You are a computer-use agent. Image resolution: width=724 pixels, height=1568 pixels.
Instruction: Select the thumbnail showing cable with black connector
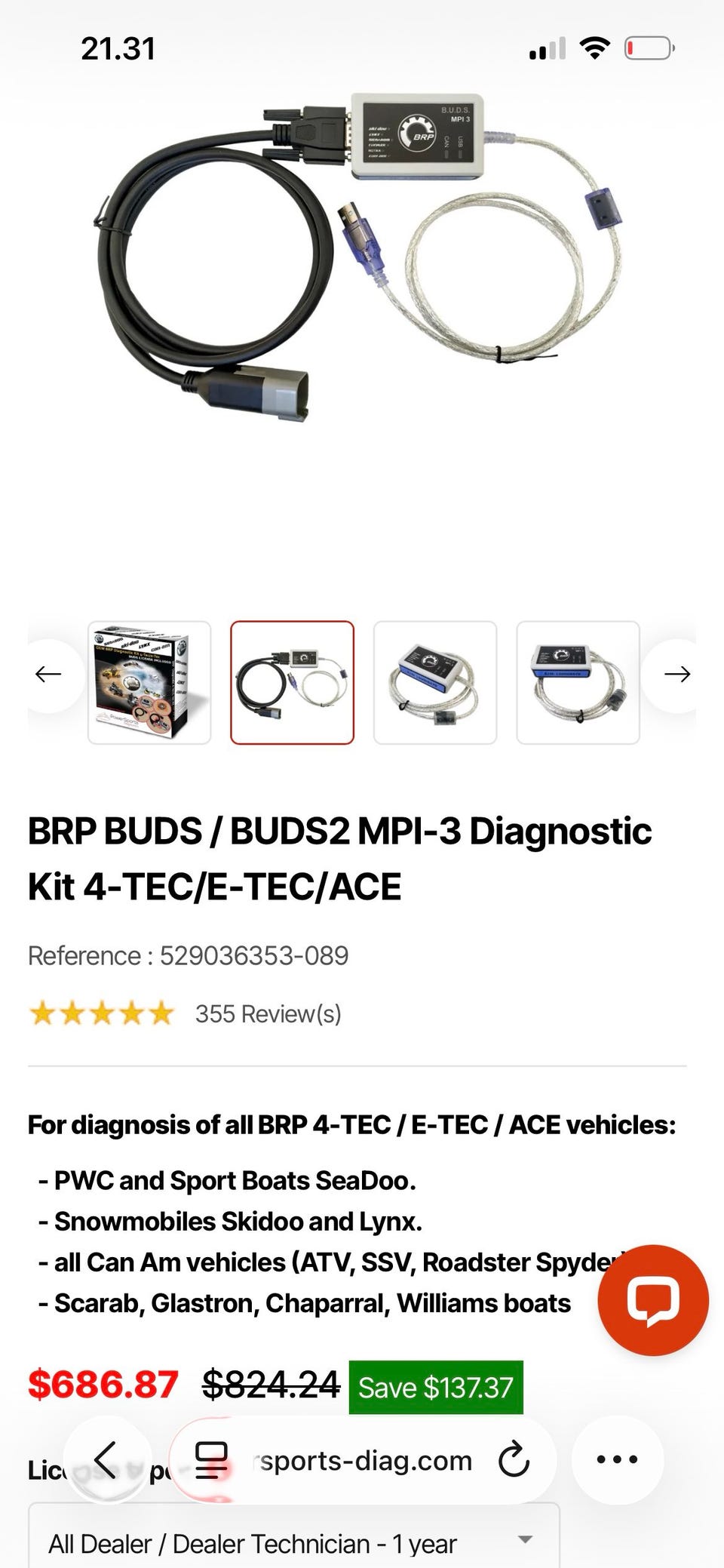(x=292, y=683)
